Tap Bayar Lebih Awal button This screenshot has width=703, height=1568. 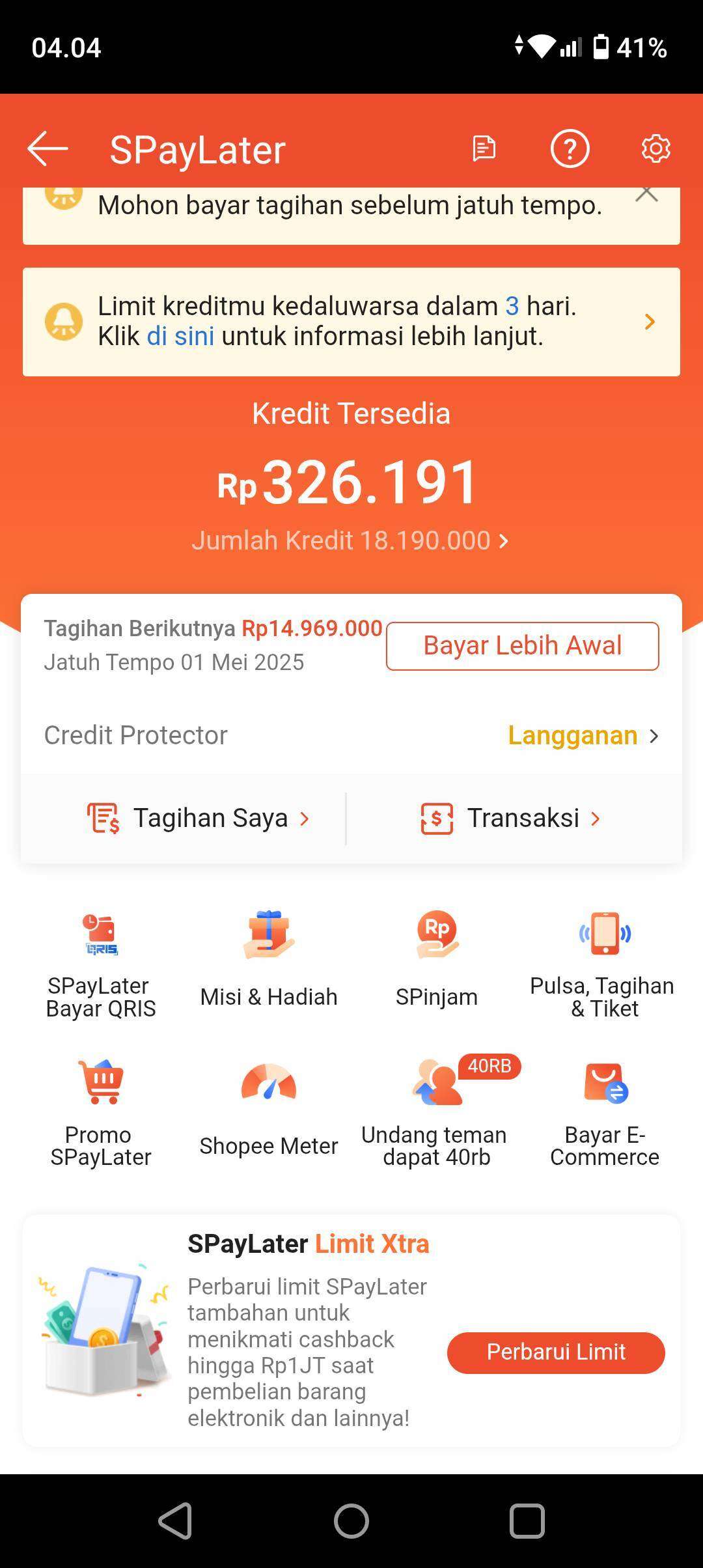522,646
